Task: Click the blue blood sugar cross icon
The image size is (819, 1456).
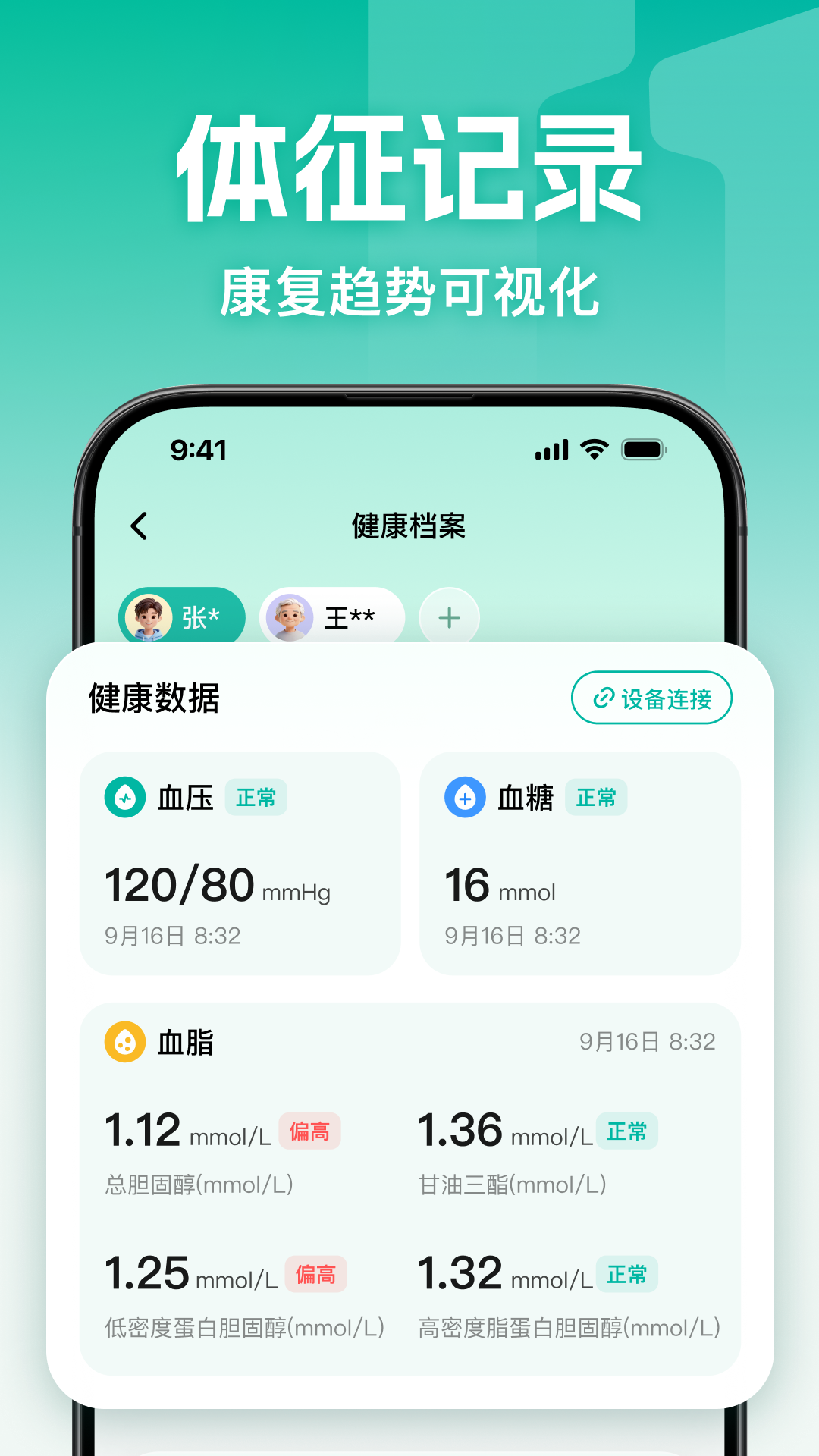Action: 466,796
